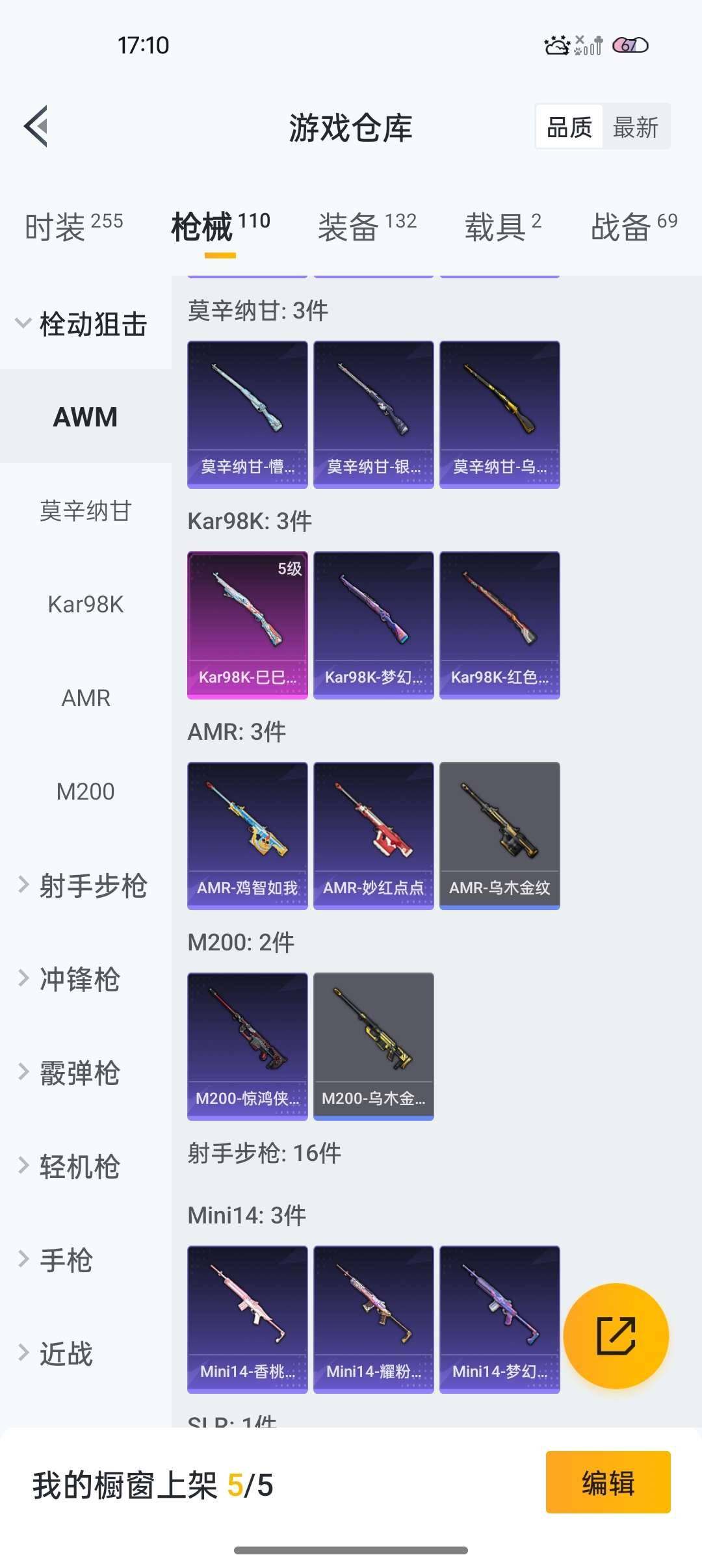This screenshot has height=1568, width=702.
Task: Tap the 编辑 button at the bottom
Action: [608, 1484]
